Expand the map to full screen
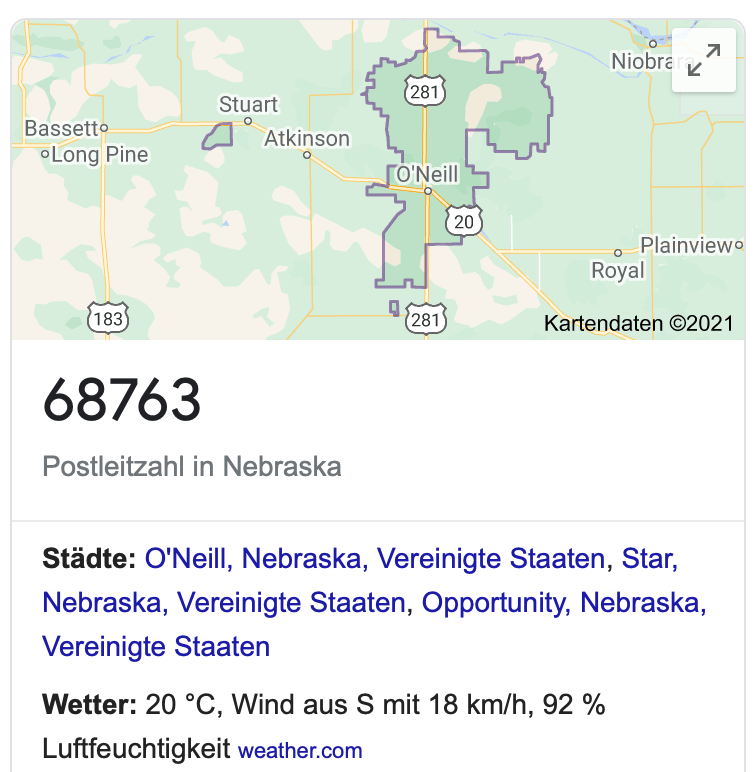The image size is (754, 772). coord(704,61)
